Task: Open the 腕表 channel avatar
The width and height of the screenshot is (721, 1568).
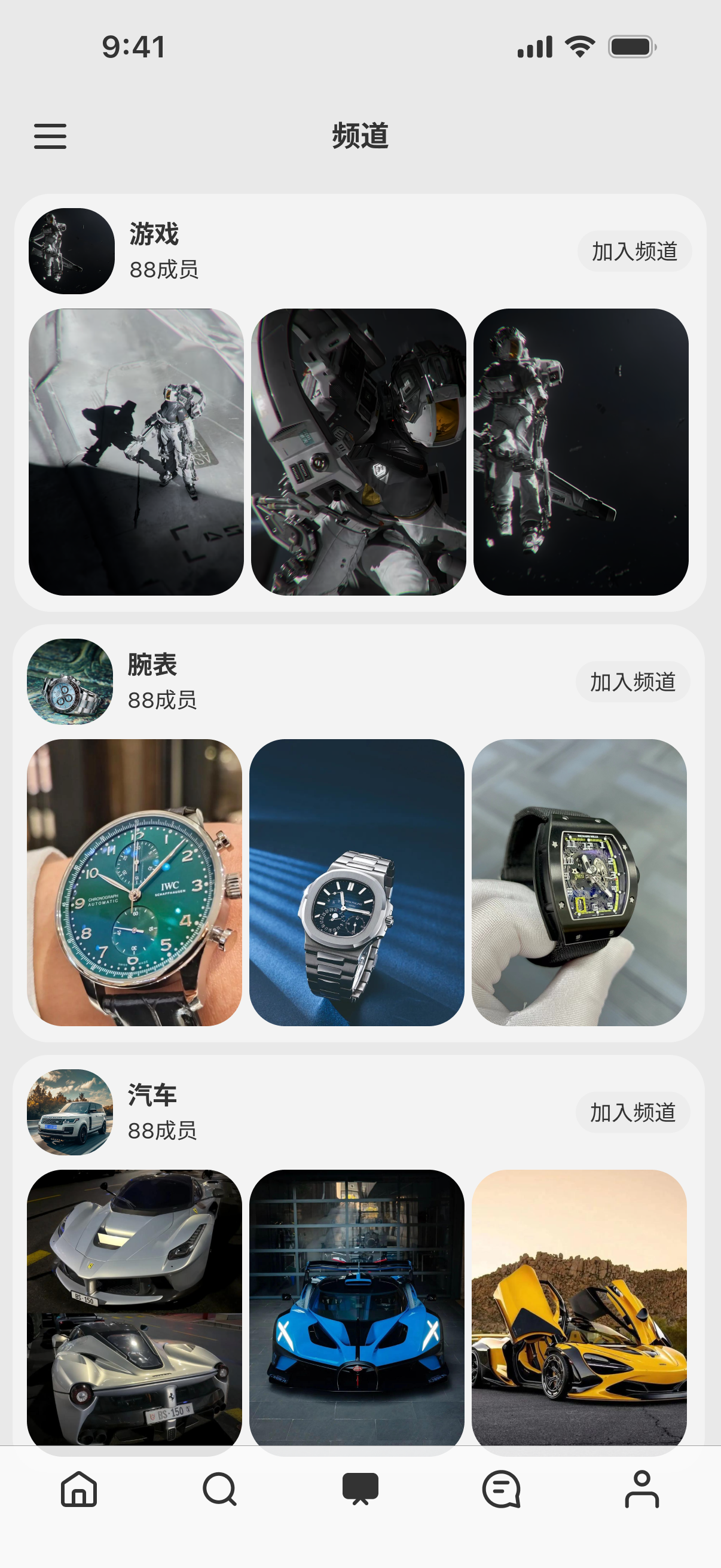Action: [x=70, y=682]
